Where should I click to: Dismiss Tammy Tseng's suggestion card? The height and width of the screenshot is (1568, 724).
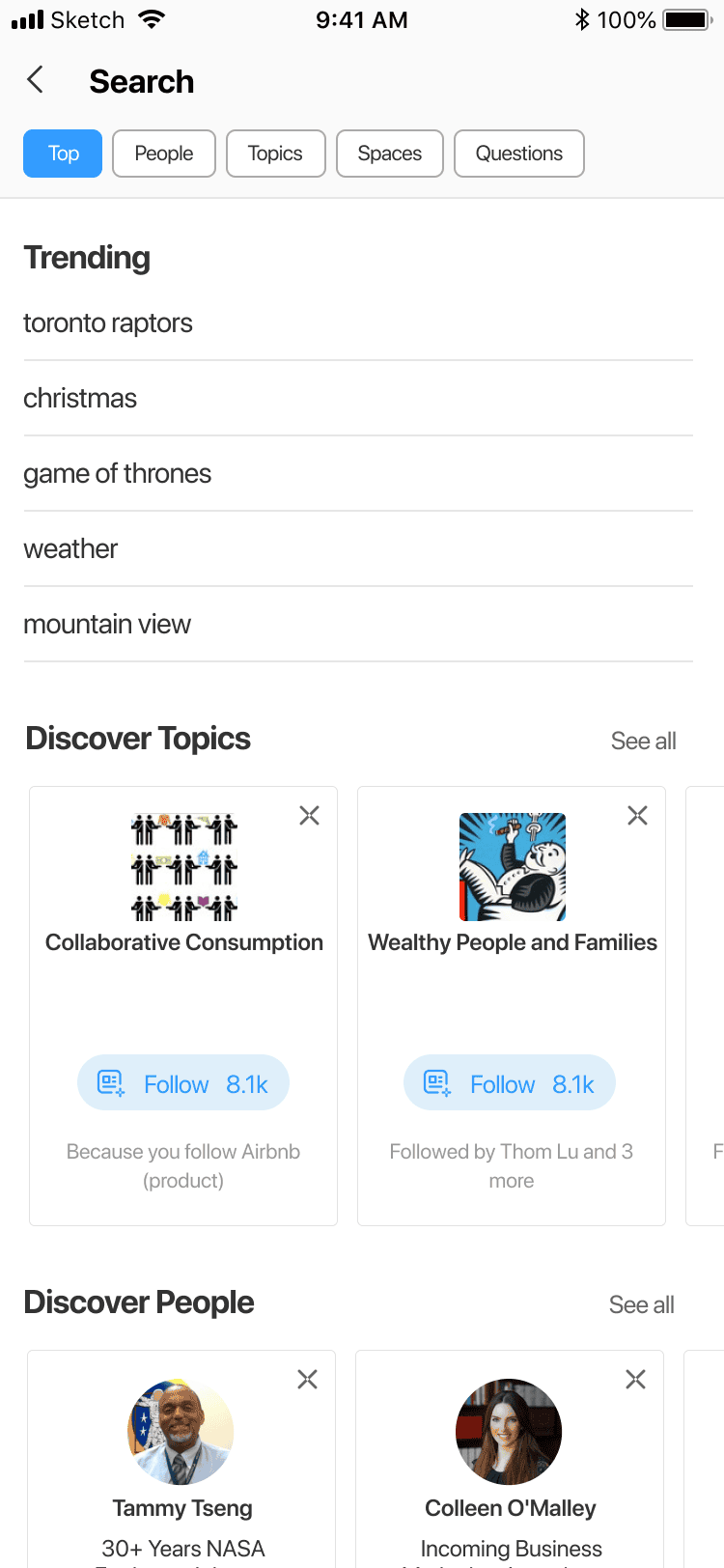point(307,1379)
